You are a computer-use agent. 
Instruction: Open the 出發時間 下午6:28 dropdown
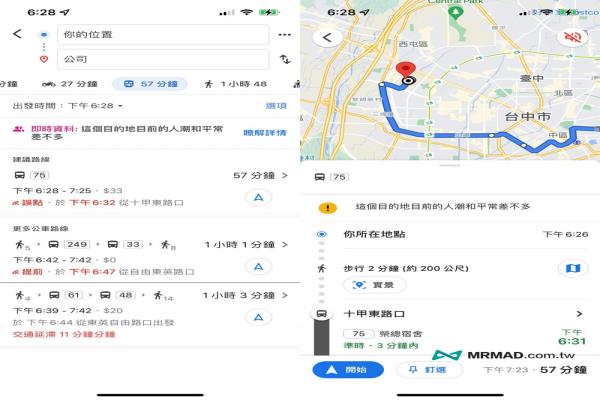tap(68, 106)
